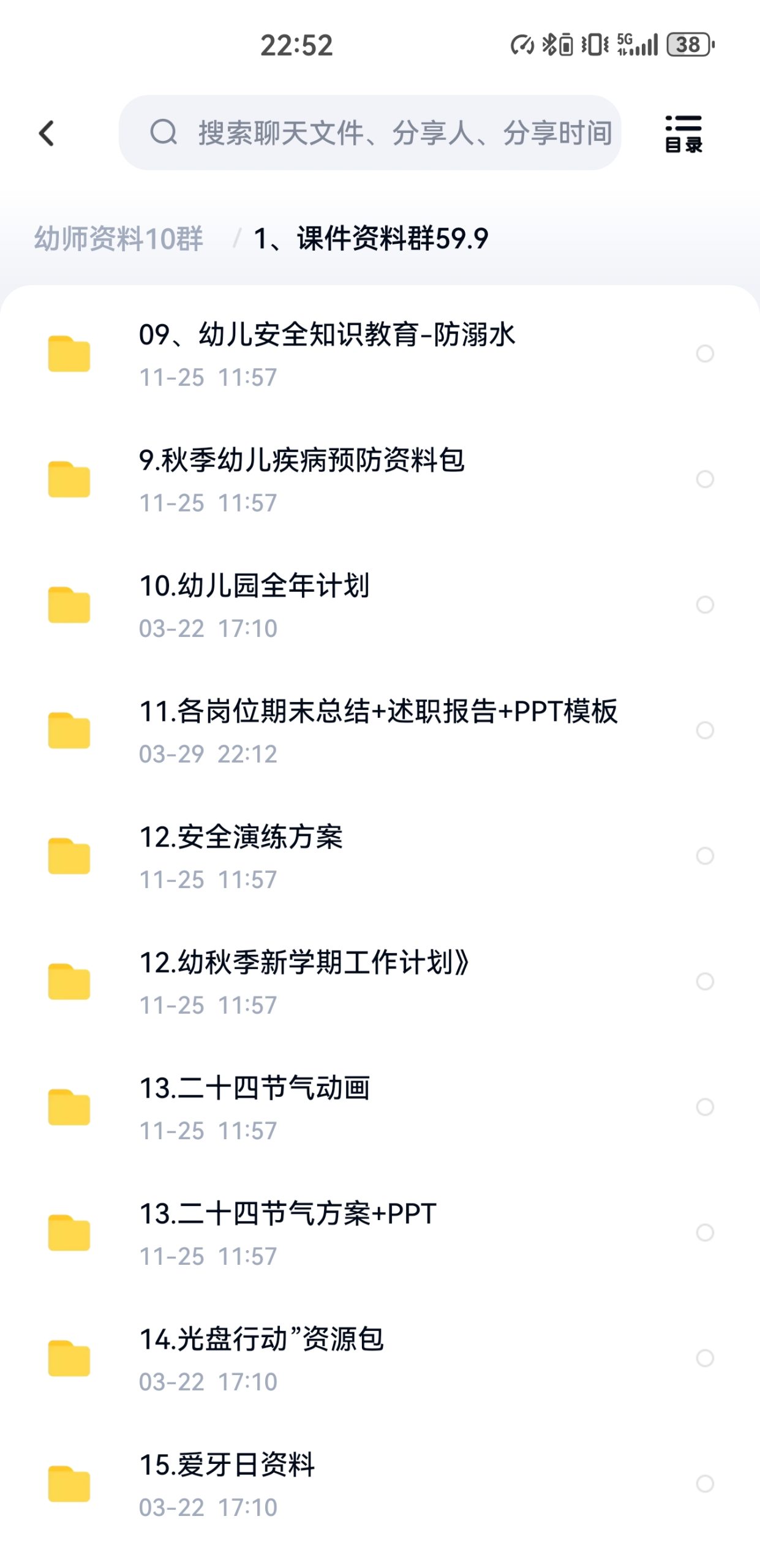
Task: Open the 目录 directory menu
Action: pyautogui.click(x=683, y=133)
